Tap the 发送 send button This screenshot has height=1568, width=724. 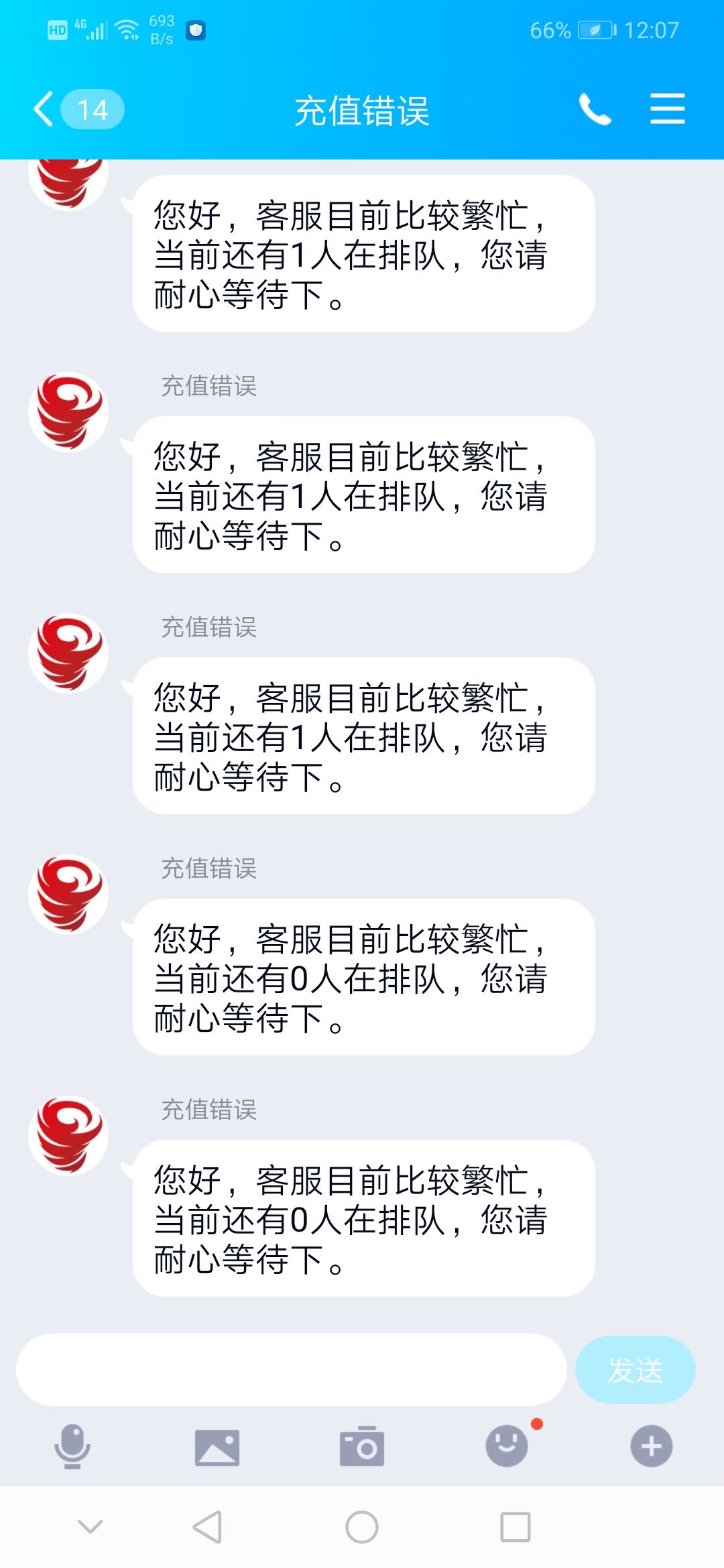pos(635,1370)
